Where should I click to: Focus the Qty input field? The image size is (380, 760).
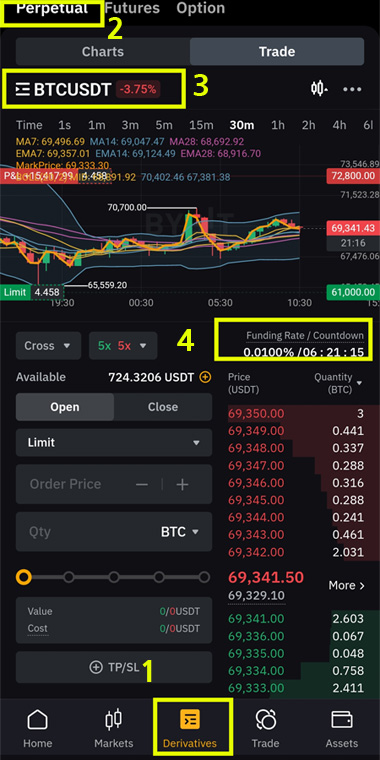(x=114, y=532)
